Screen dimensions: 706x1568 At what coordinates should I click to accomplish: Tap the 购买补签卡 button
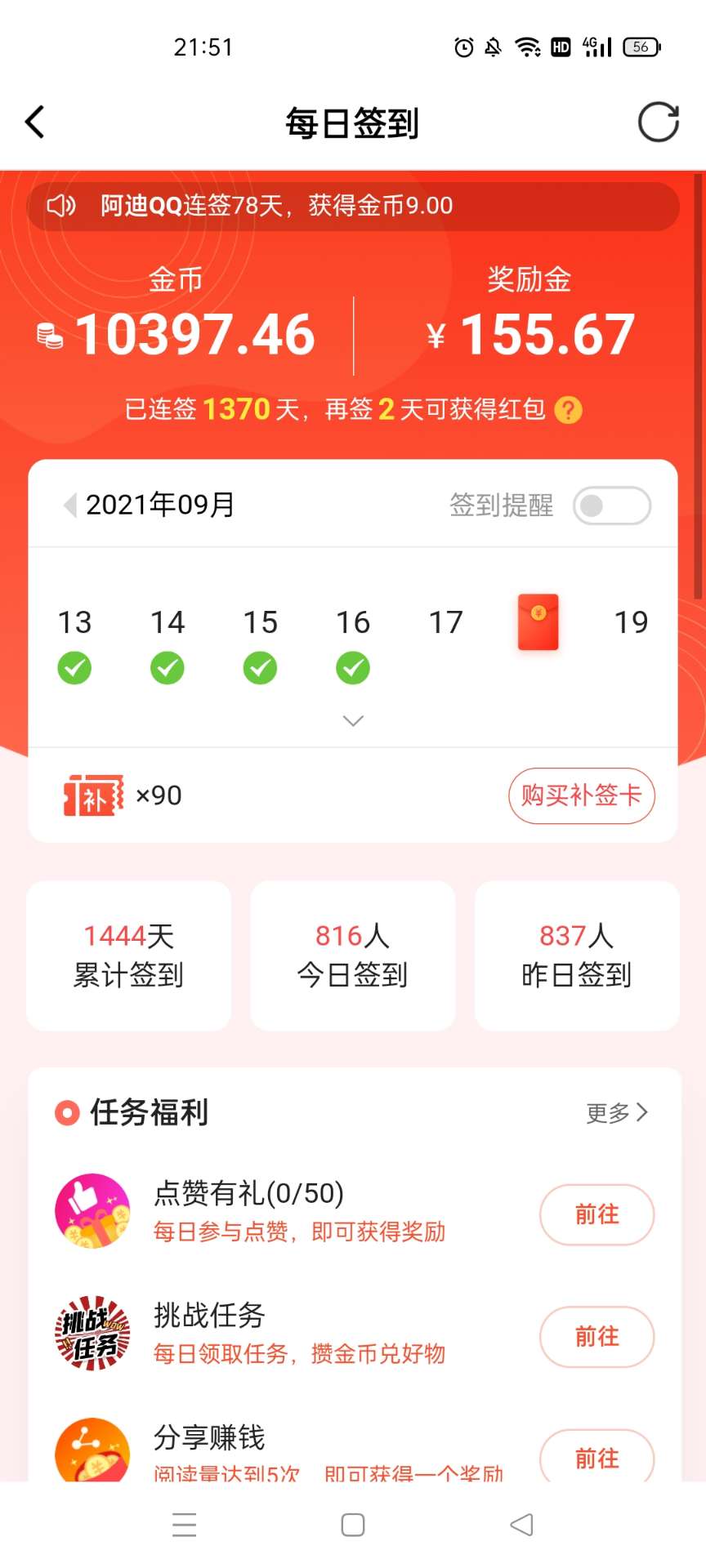[x=581, y=795]
